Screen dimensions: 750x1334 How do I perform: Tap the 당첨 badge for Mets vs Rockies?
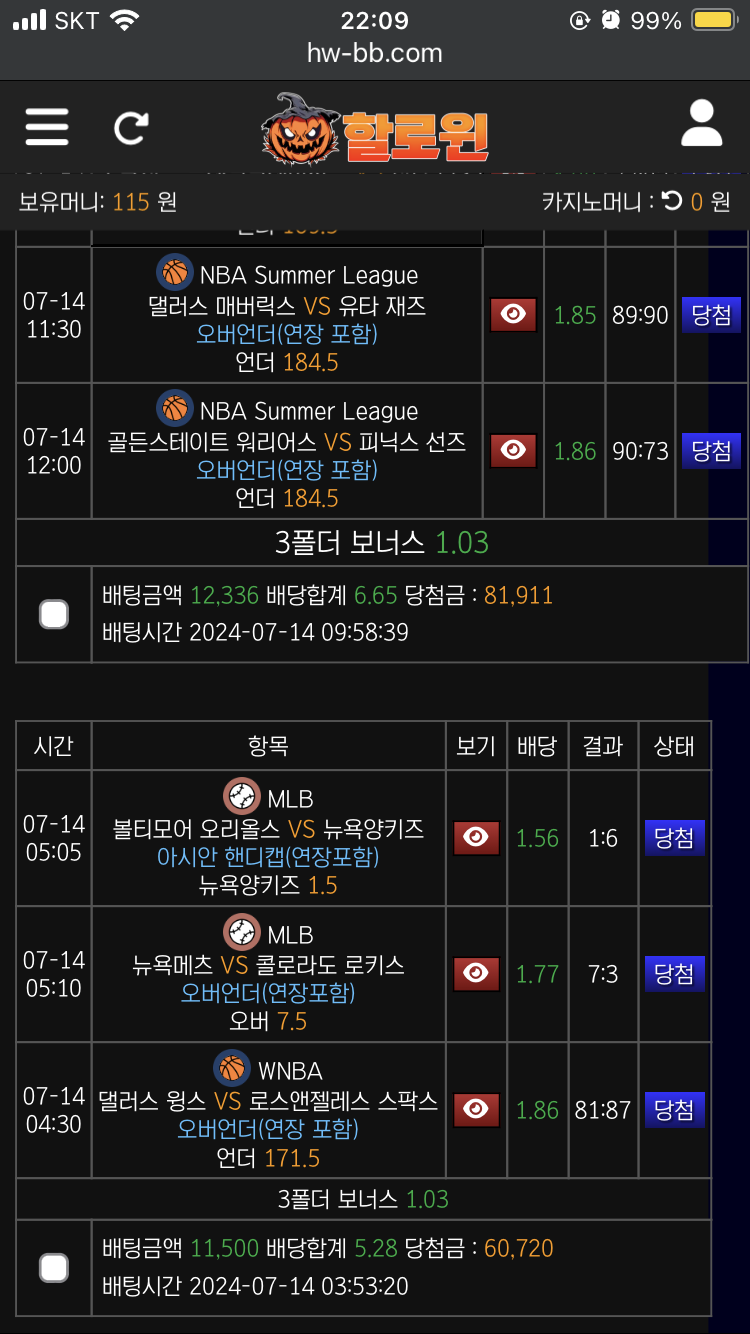tap(674, 974)
